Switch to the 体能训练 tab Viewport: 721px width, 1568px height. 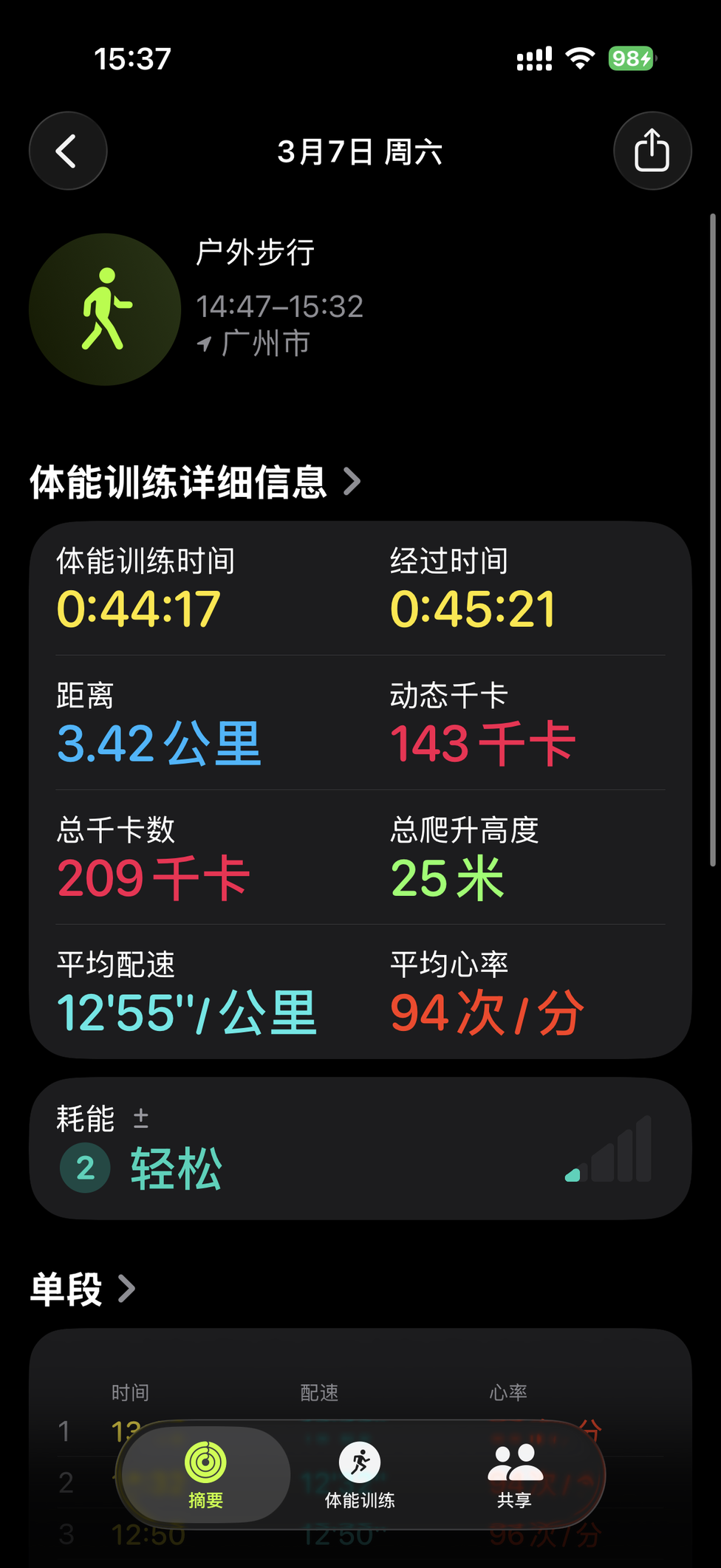pyautogui.click(x=360, y=1475)
